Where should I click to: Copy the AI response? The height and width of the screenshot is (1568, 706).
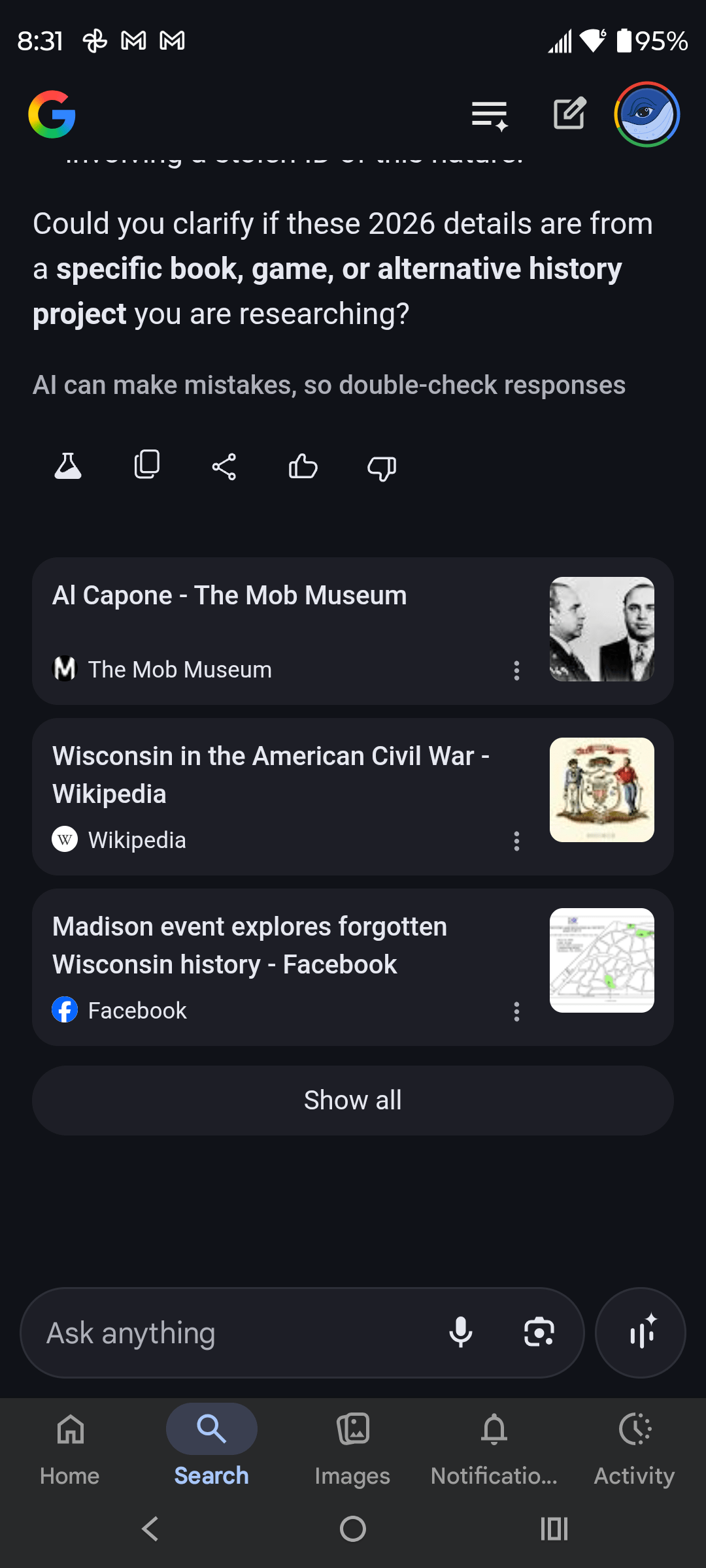tap(146, 466)
